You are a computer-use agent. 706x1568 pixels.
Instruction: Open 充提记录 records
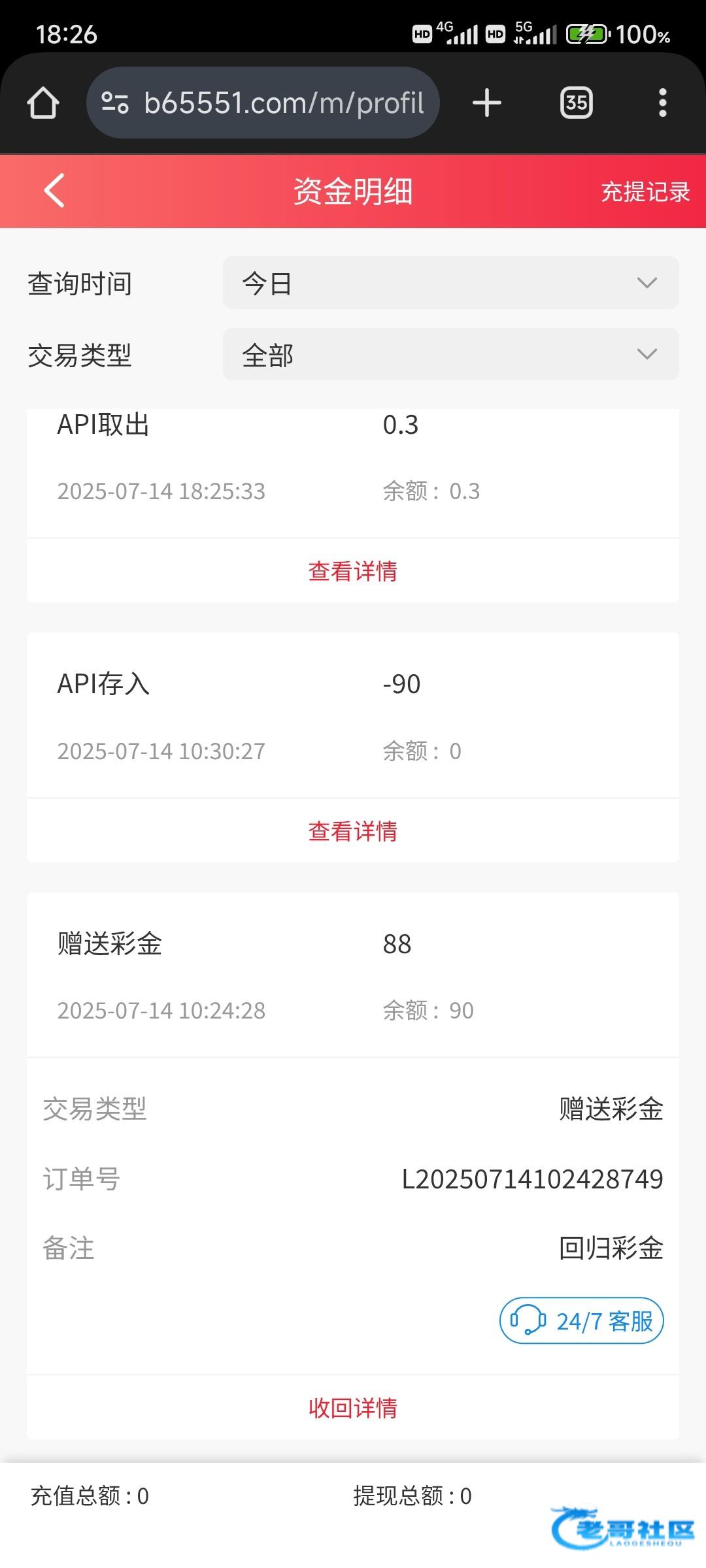pyautogui.click(x=645, y=191)
